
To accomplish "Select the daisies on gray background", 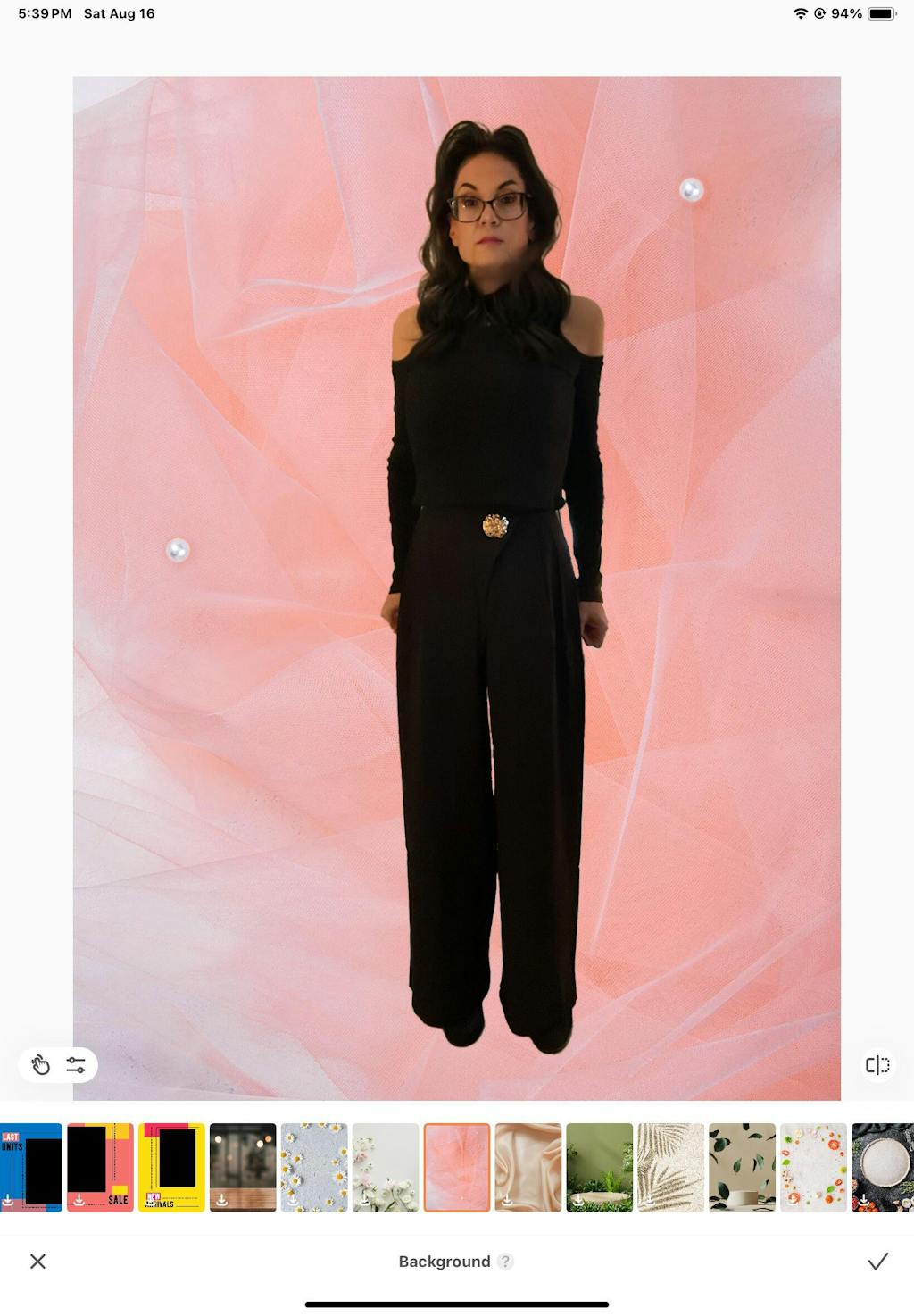I will [314, 1167].
